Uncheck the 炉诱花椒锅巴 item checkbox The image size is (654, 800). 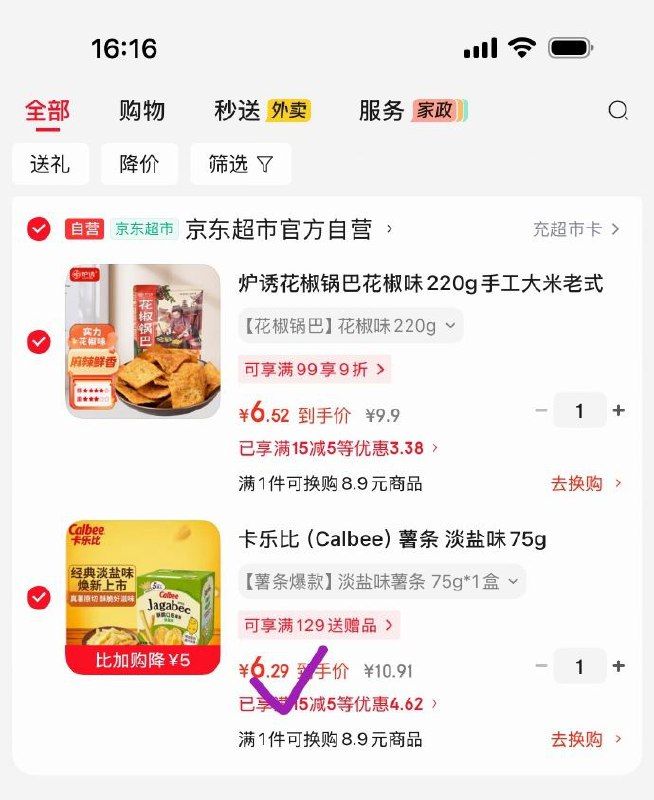[x=38, y=342]
